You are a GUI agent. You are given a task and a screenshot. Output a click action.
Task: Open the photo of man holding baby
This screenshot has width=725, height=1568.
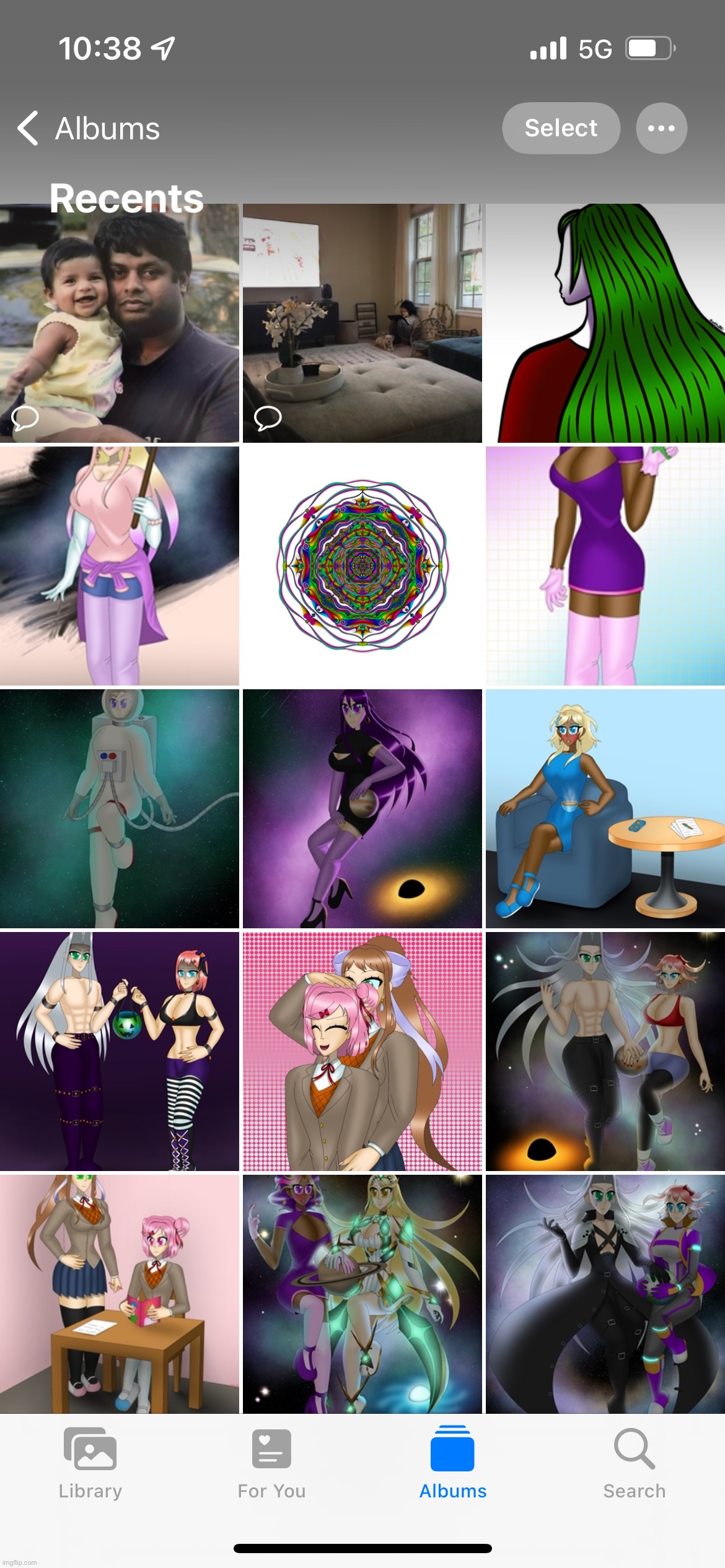click(119, 323)
